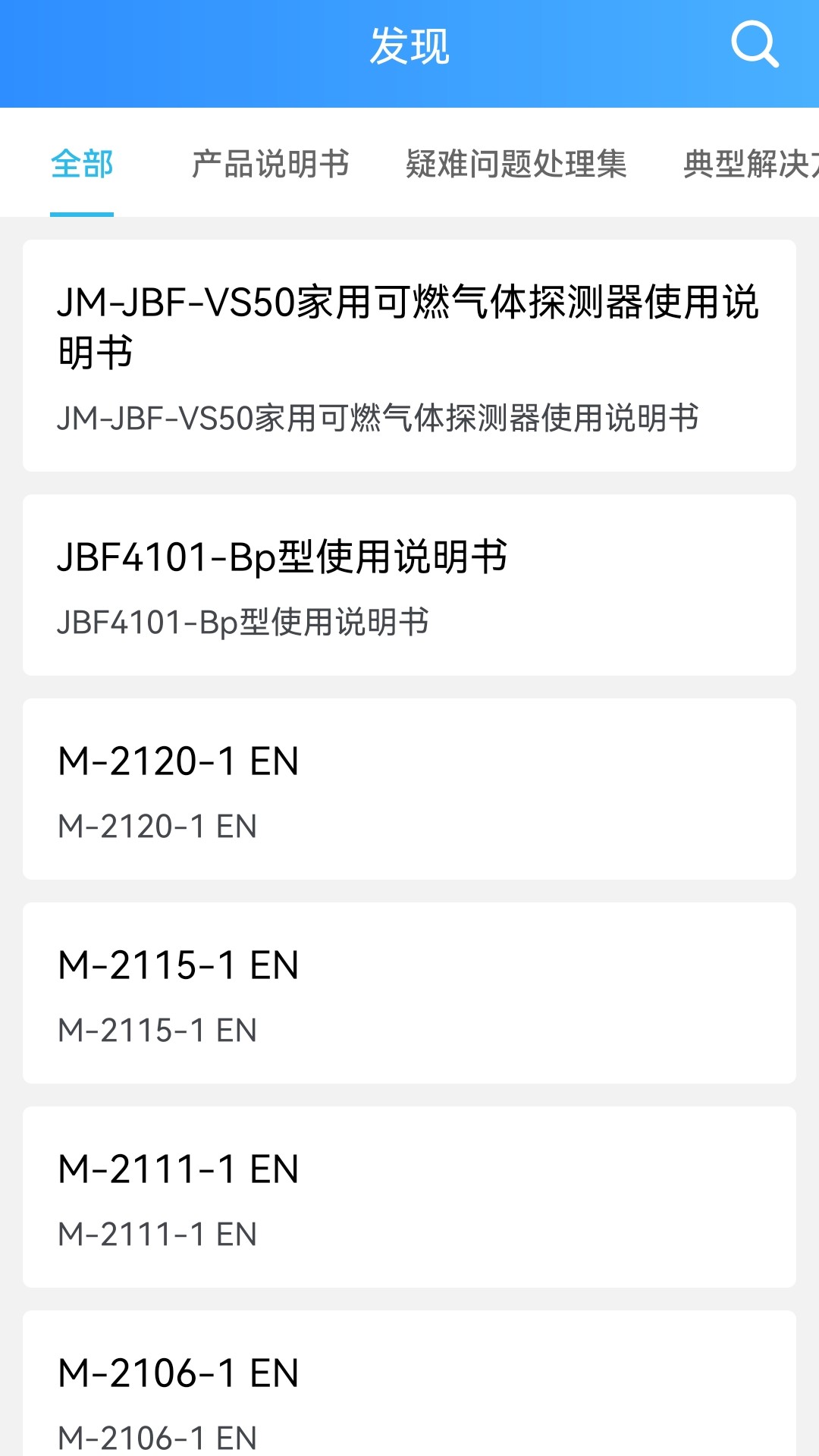Open JBF4101-Bp型使用说明书 card
The width and height of the screenshot is (819, 1456).
pos(409,585)
